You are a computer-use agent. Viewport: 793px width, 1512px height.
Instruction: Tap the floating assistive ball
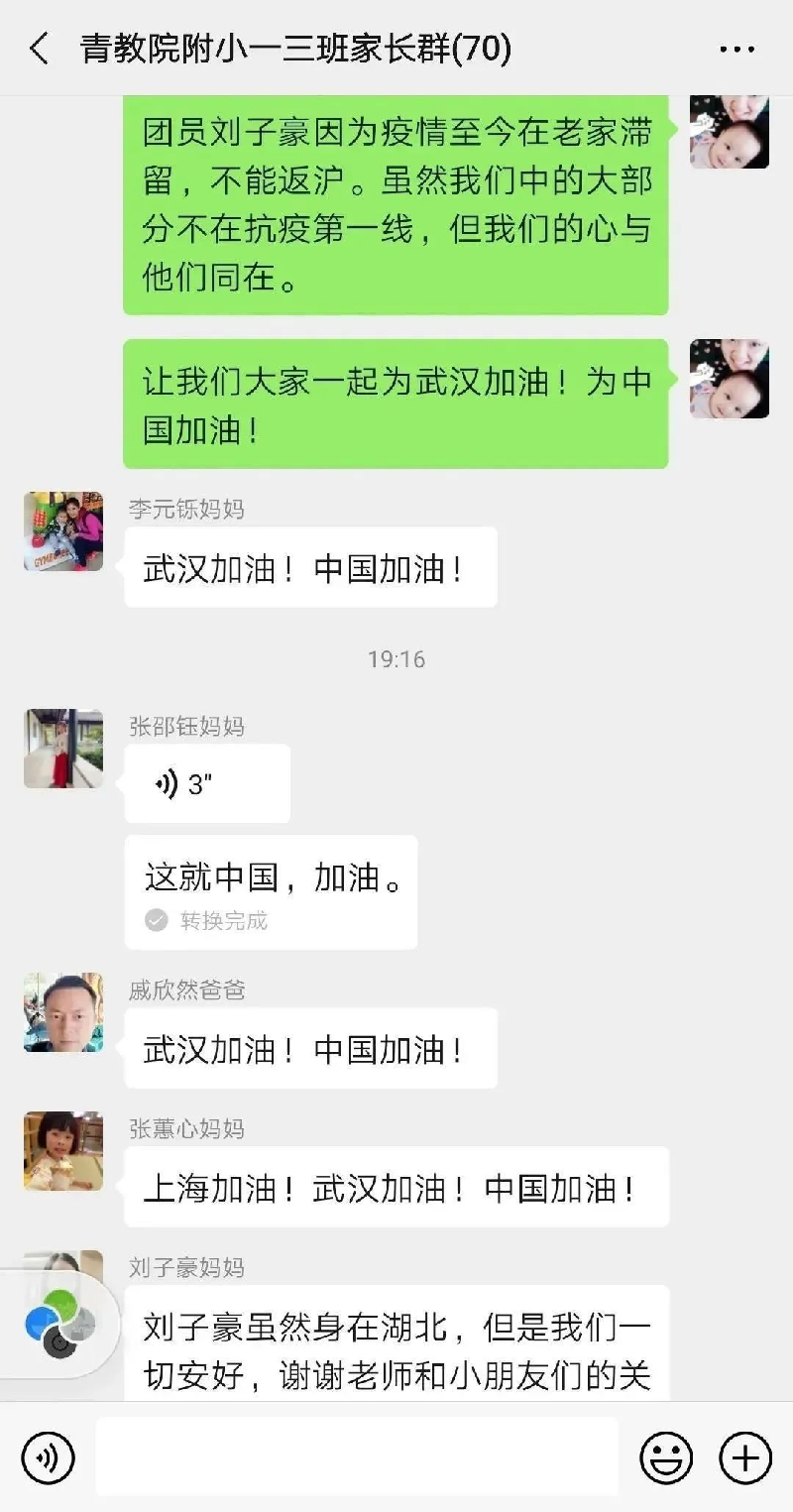click(x=59, y=1322)
